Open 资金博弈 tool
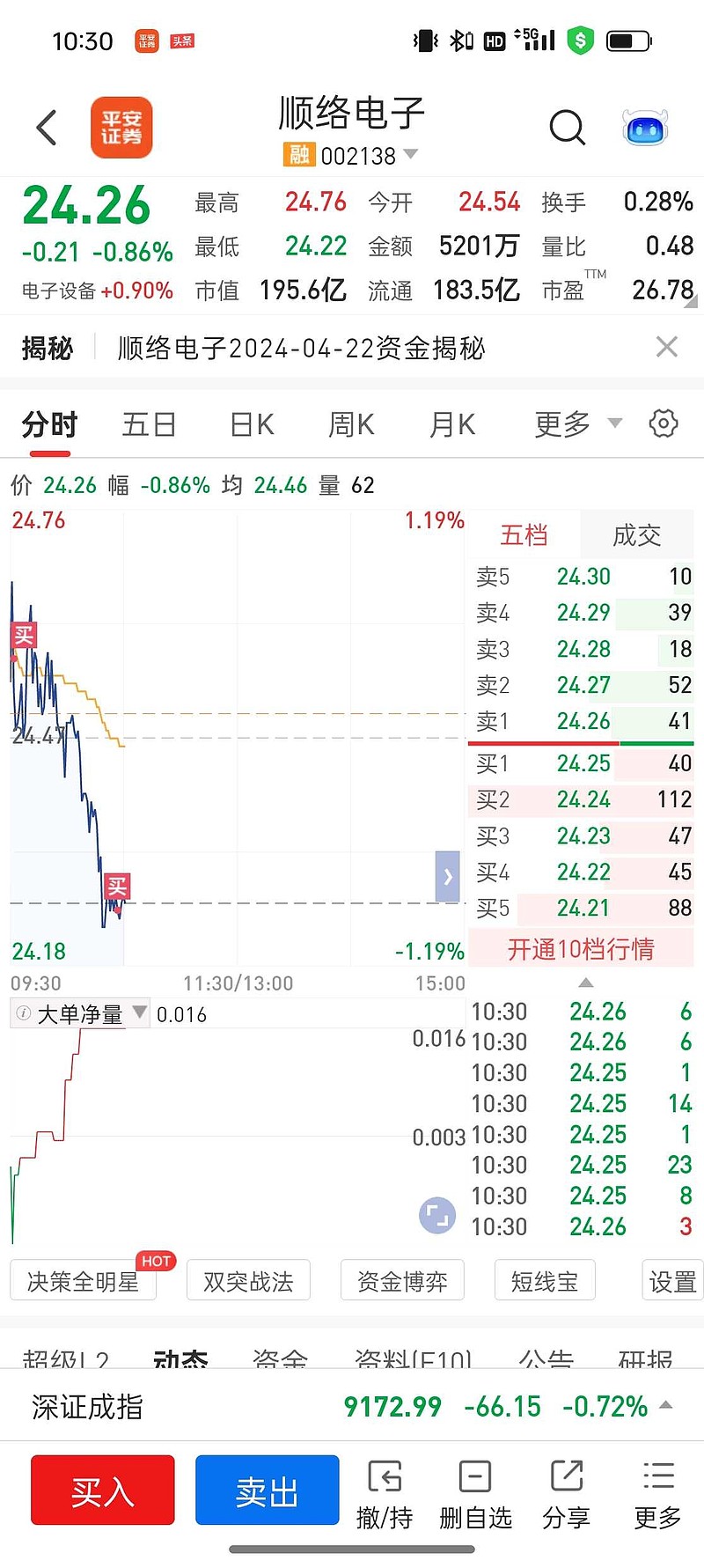Screen dimensions: 704x1568 click(x=402, y=1281)
